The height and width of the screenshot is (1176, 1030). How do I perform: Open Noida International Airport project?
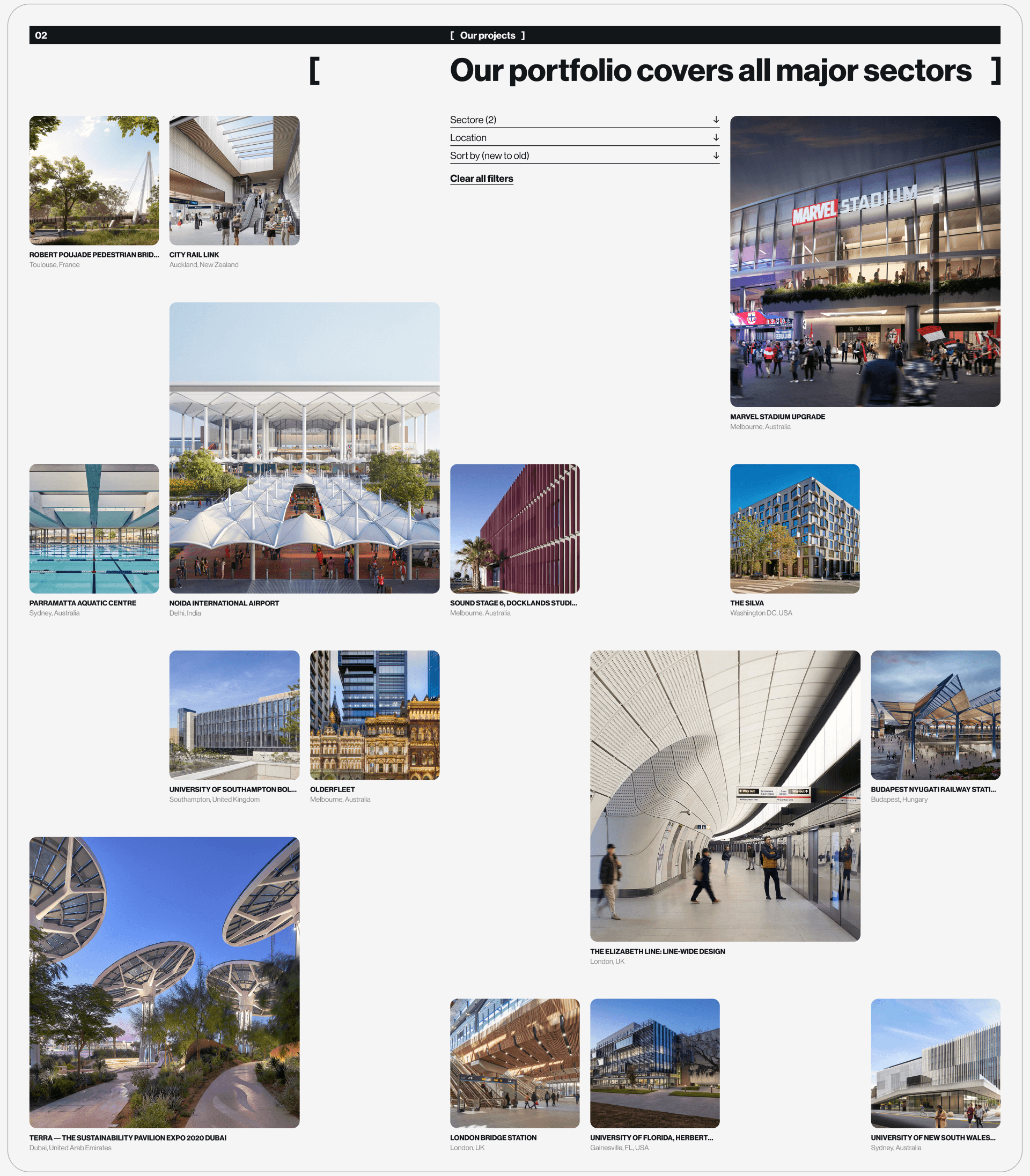tap(304, 448)
